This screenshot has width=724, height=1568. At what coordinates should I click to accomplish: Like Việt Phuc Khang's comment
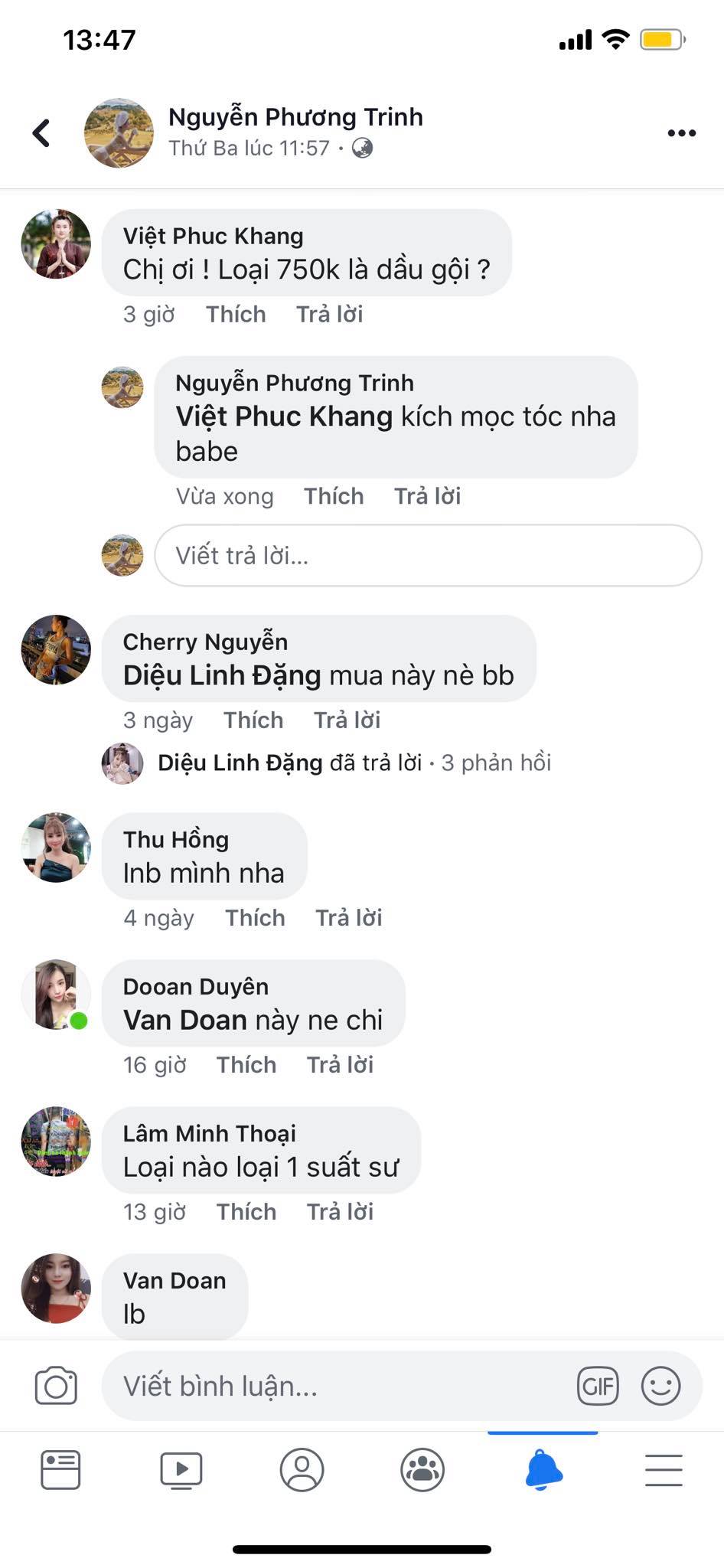pos(236,314)
